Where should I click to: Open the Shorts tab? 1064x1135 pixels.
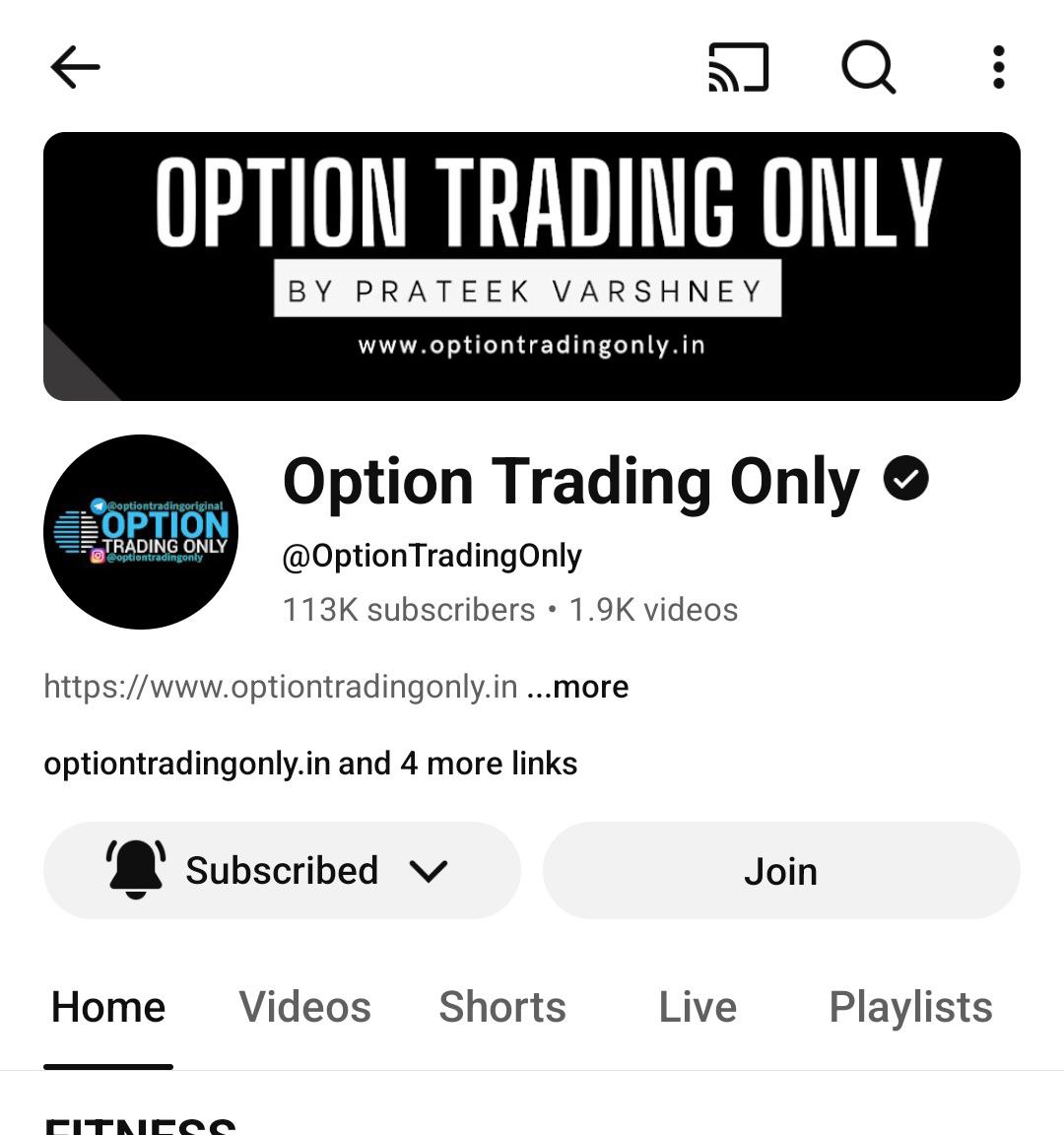click(x=501, y=1007)
